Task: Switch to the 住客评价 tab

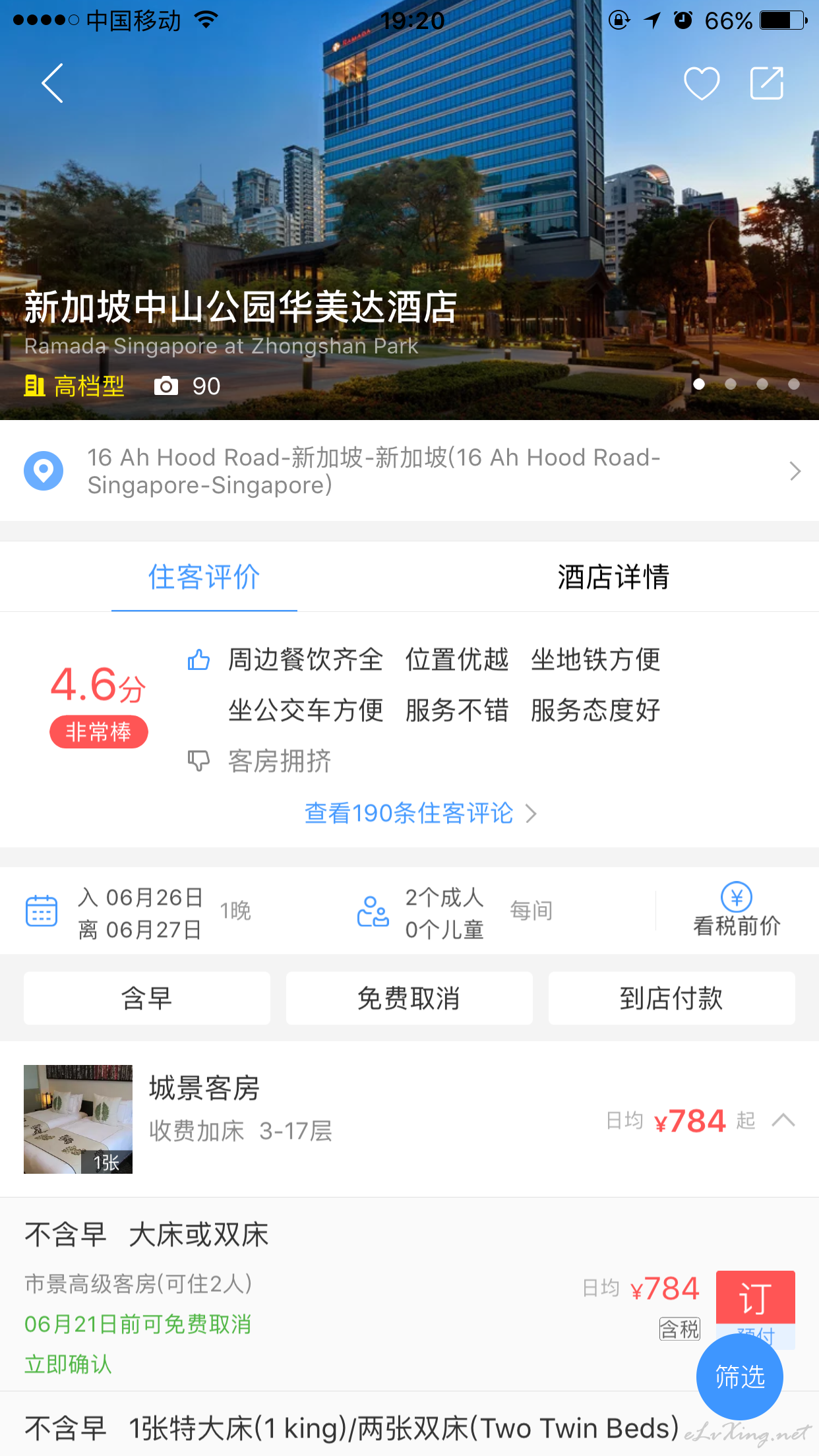Action: (x=204, y=578)
